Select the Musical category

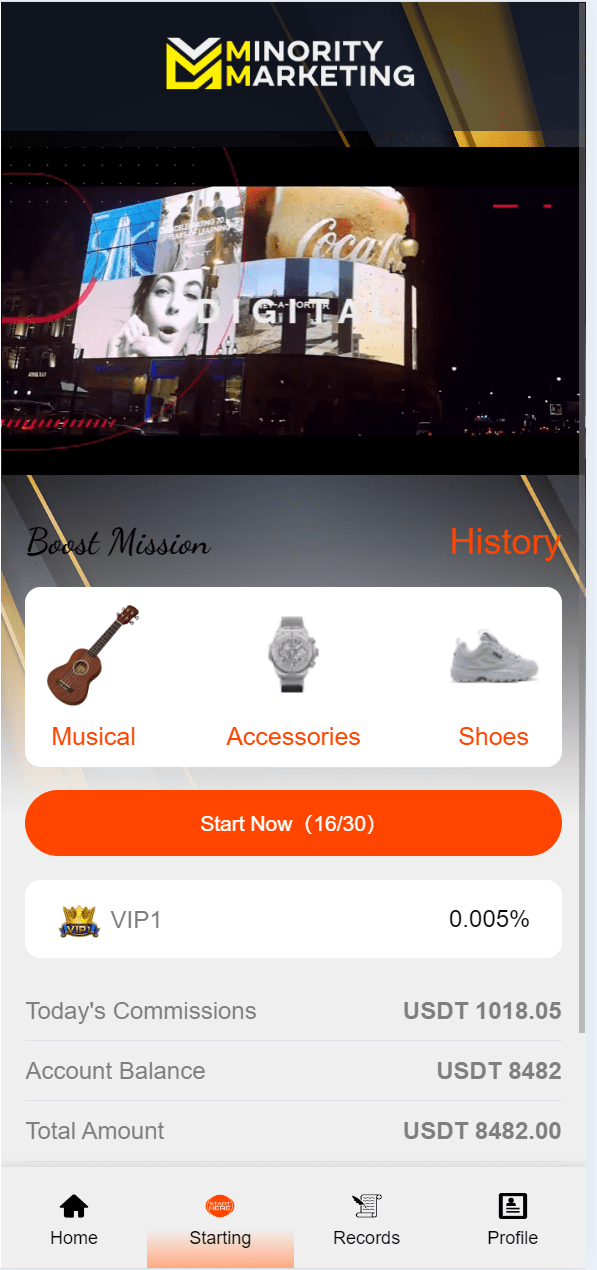(x=93, y=676)
